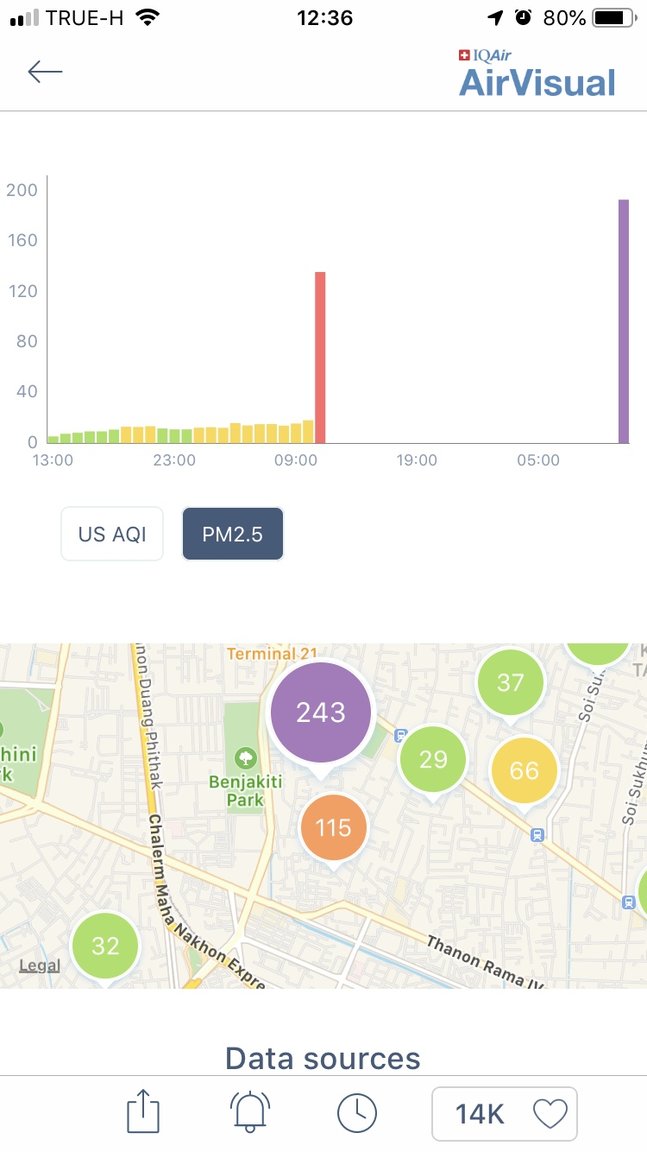Open the yellow 66 station marker

coord(524,771)
